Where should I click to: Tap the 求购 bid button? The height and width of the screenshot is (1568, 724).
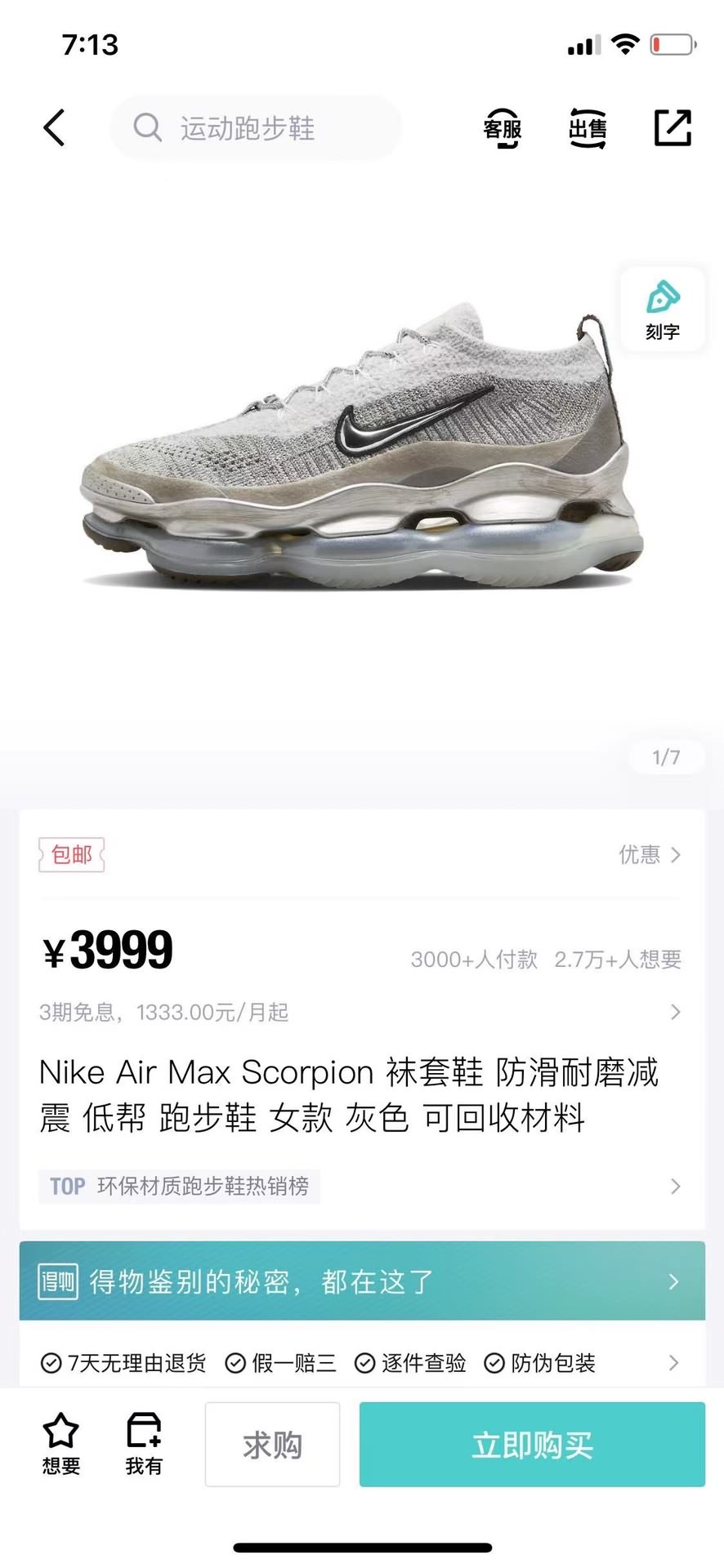[272, 1445]
